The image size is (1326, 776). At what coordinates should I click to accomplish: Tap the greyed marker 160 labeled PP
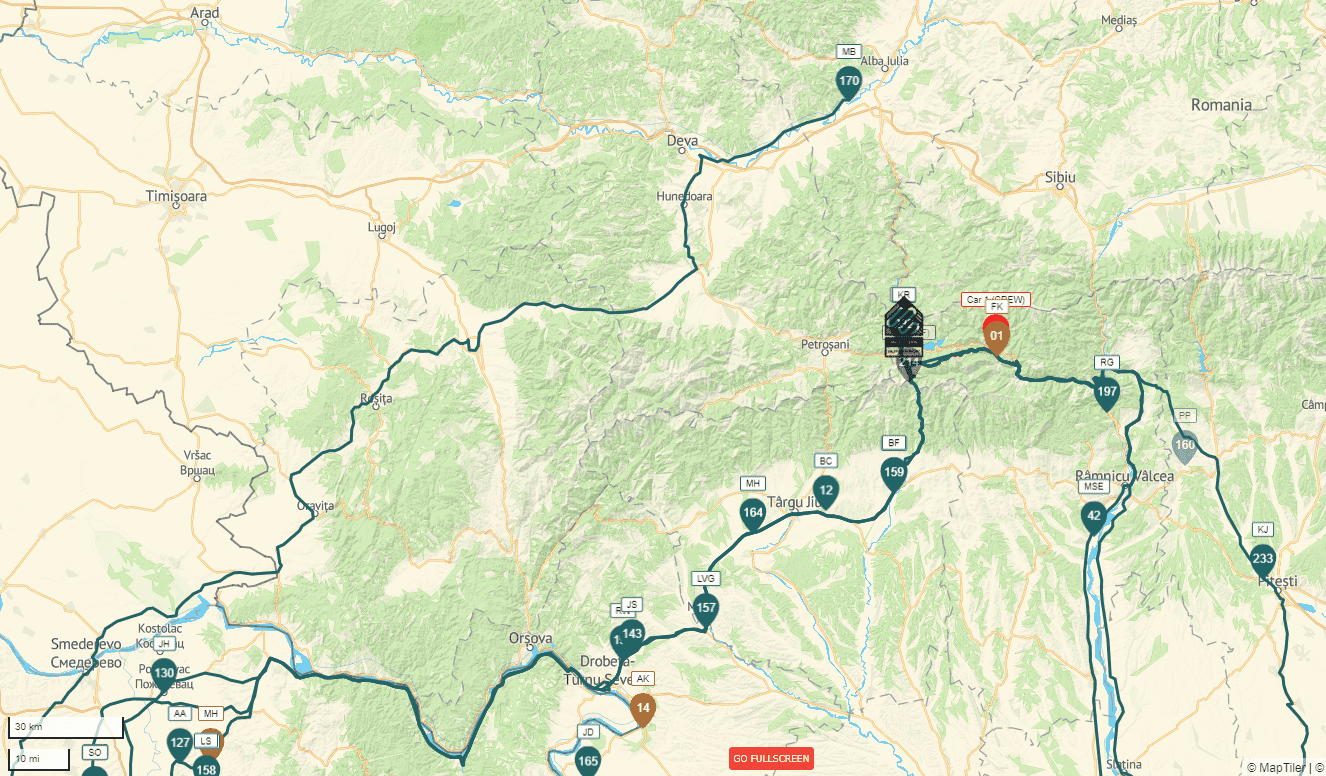coord(1185,445)
